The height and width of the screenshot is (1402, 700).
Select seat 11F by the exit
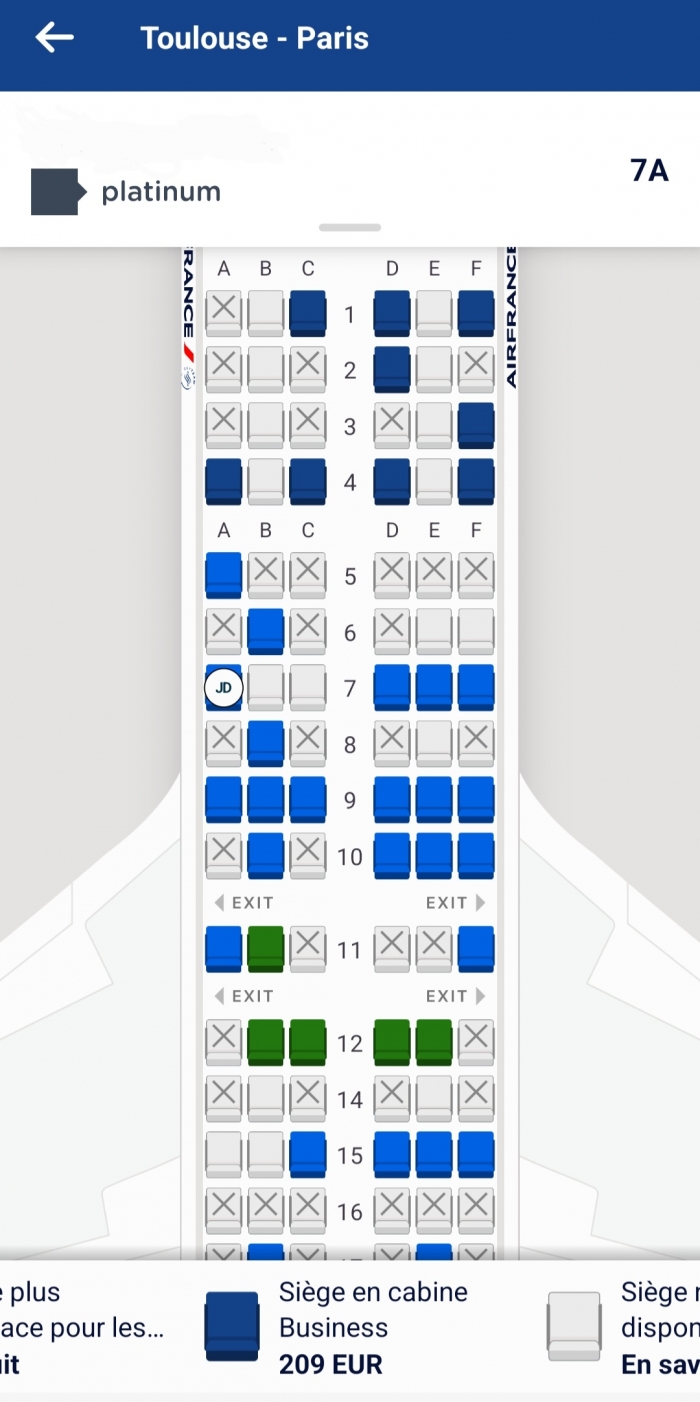pyautogui.click(x=476, y=948)
